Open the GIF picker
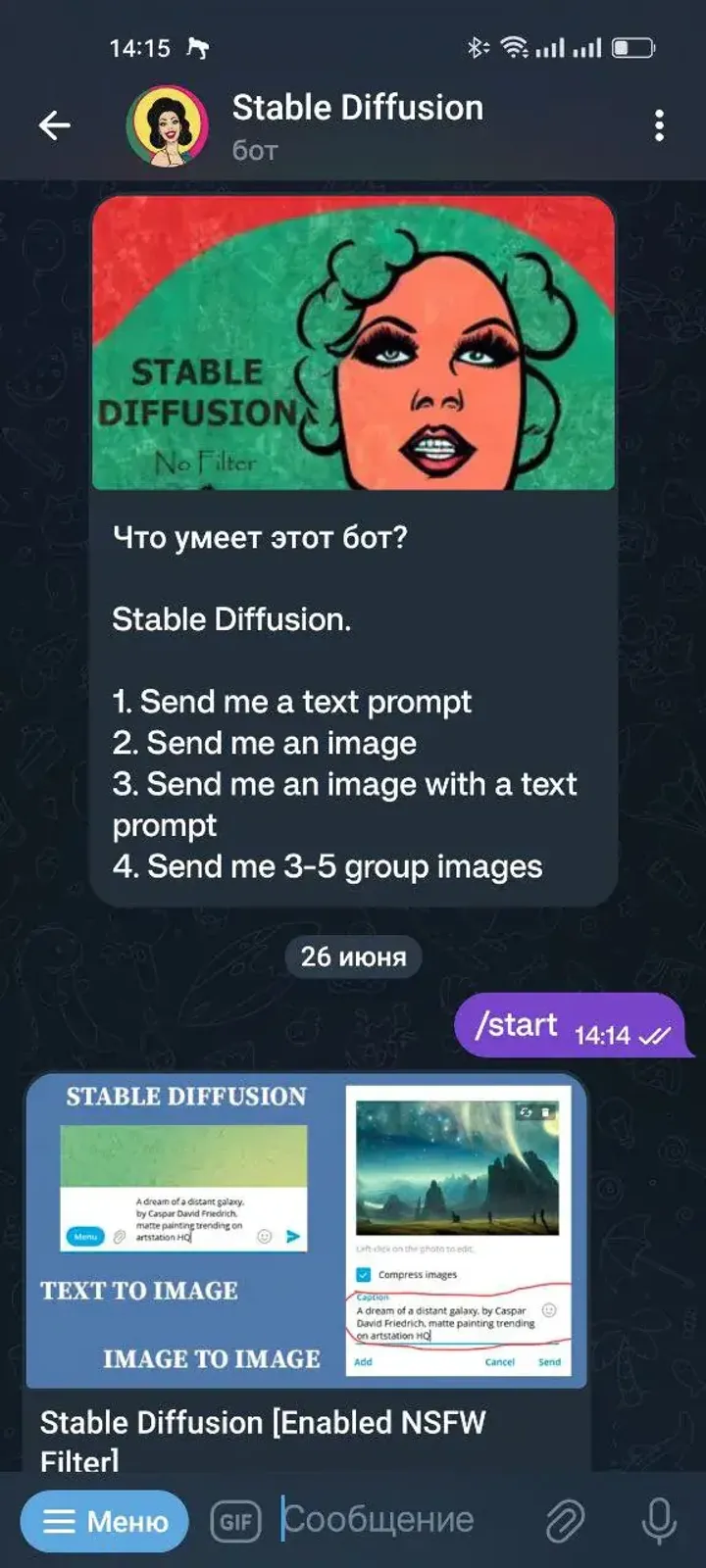The height and width of the screenshot is (1568, 706). point(236,1521)
